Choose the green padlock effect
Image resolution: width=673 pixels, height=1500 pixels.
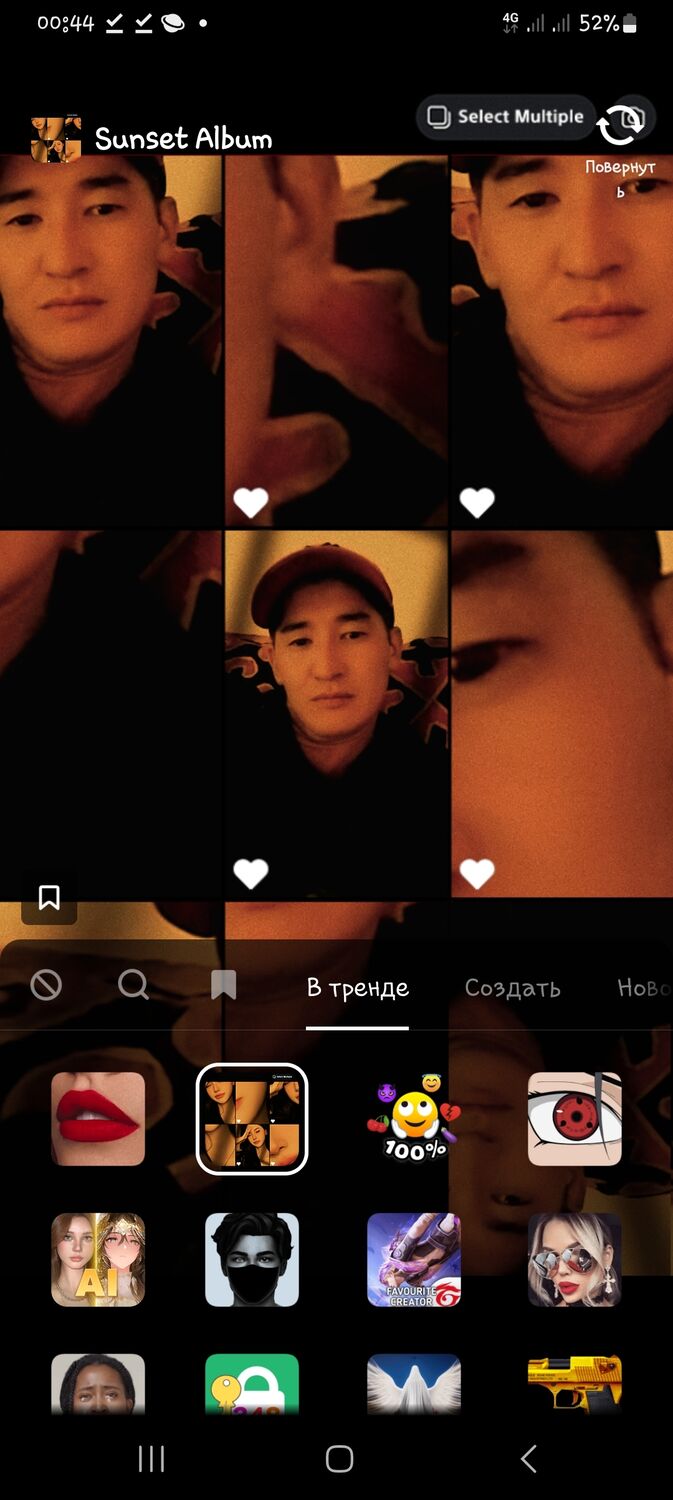pos(252,1384)
